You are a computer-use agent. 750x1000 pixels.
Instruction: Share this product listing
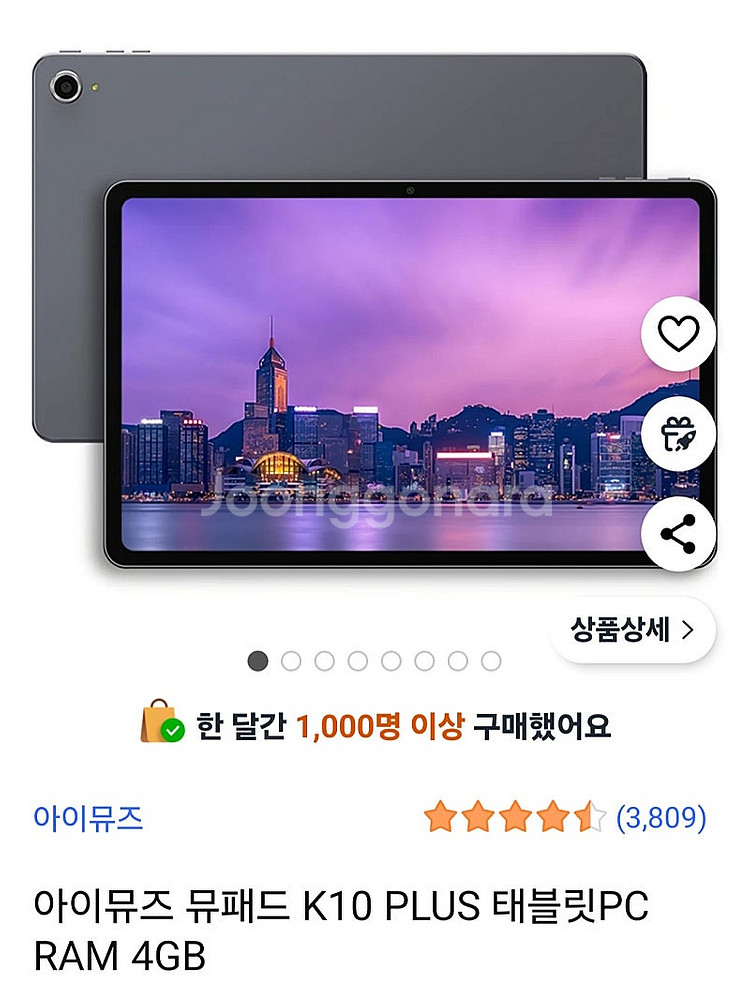tap(678, 534)
